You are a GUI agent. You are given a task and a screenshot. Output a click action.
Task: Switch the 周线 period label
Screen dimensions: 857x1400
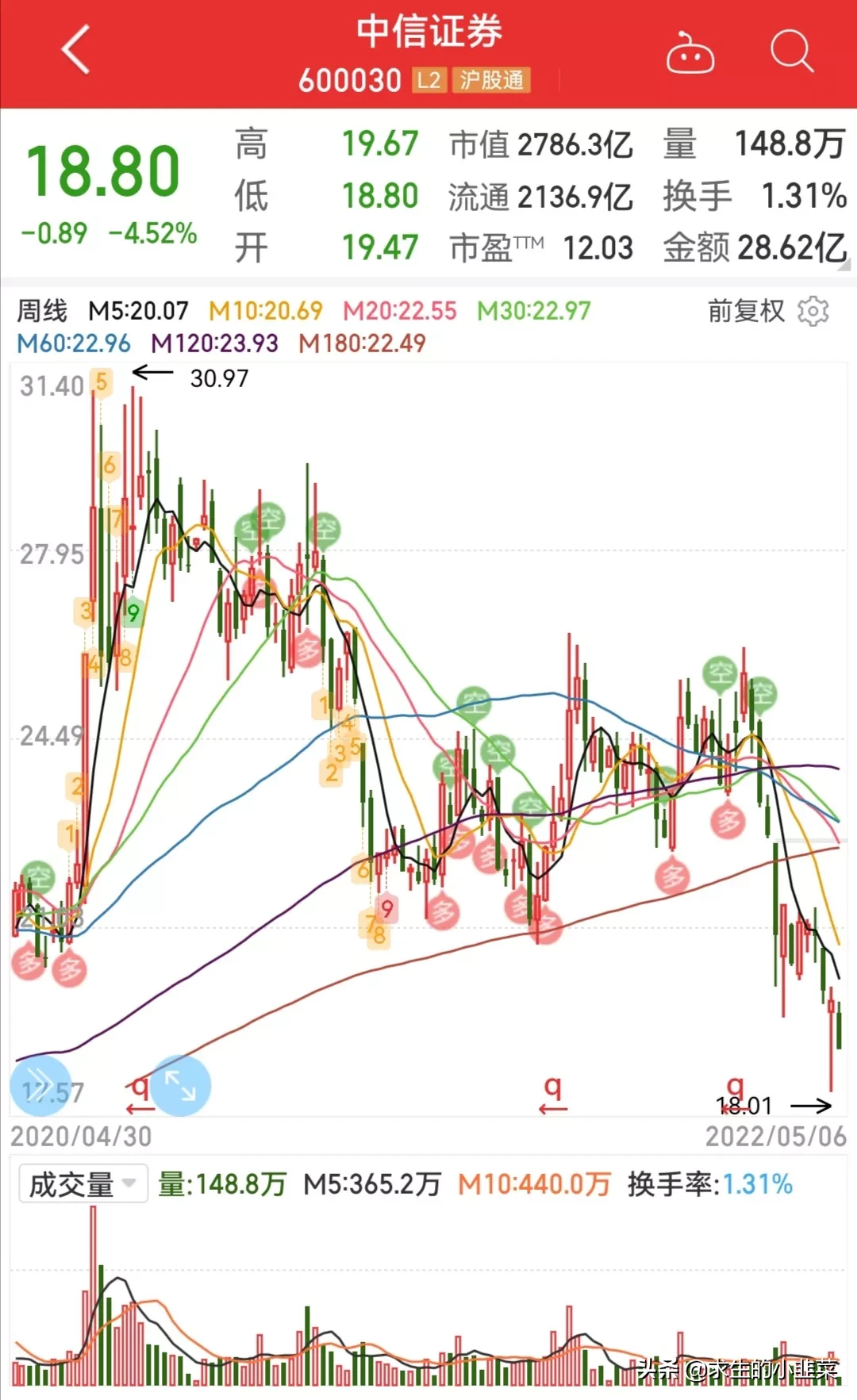tap(43, 311)
